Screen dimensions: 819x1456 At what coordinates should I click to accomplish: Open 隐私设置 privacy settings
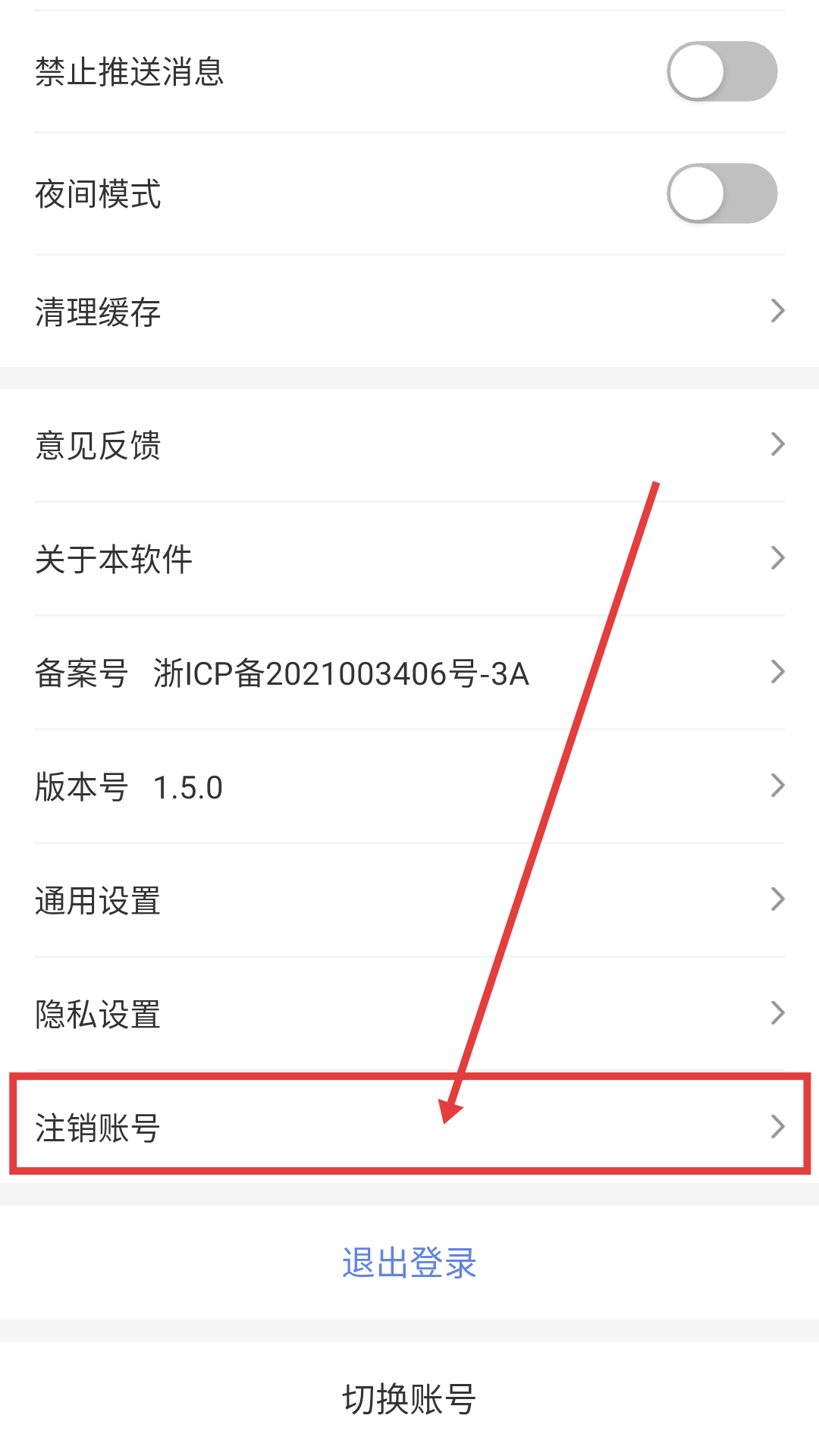tap(409, 1014)
